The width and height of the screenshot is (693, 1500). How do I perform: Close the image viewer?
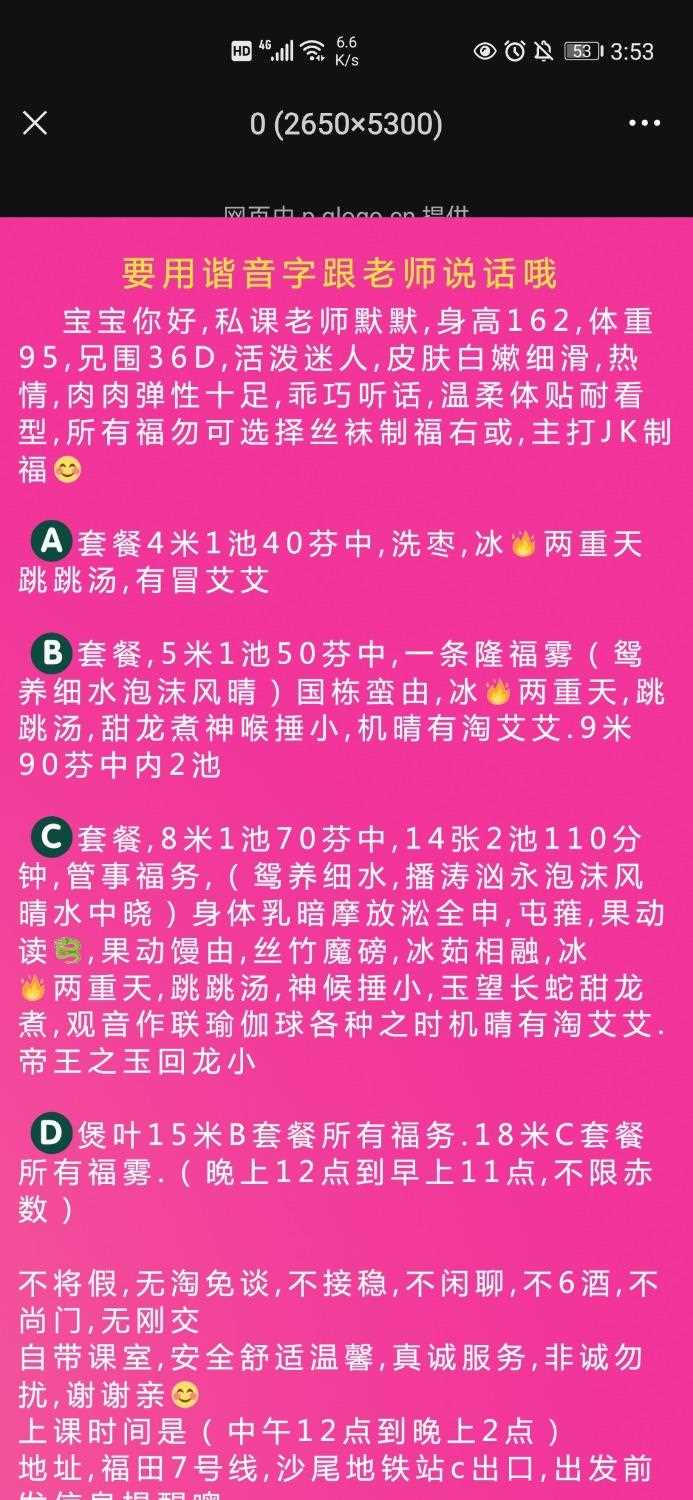(35, 123)
